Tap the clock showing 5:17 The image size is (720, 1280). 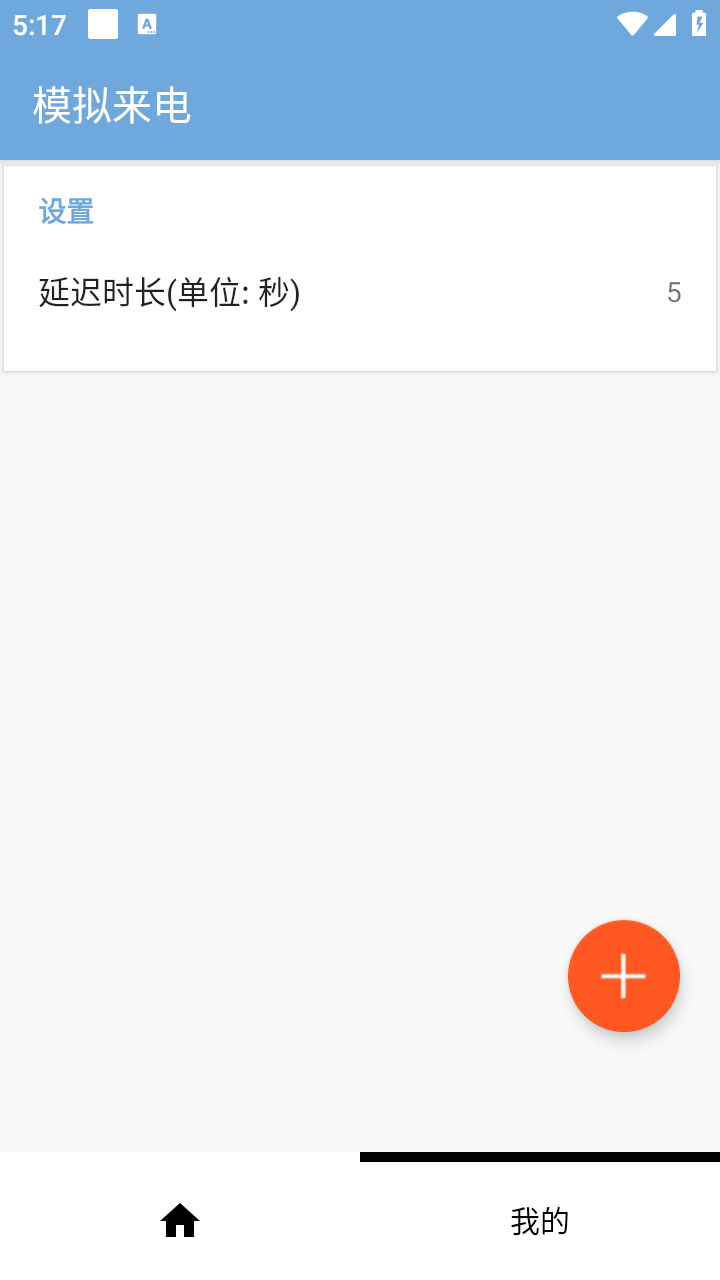37,25
